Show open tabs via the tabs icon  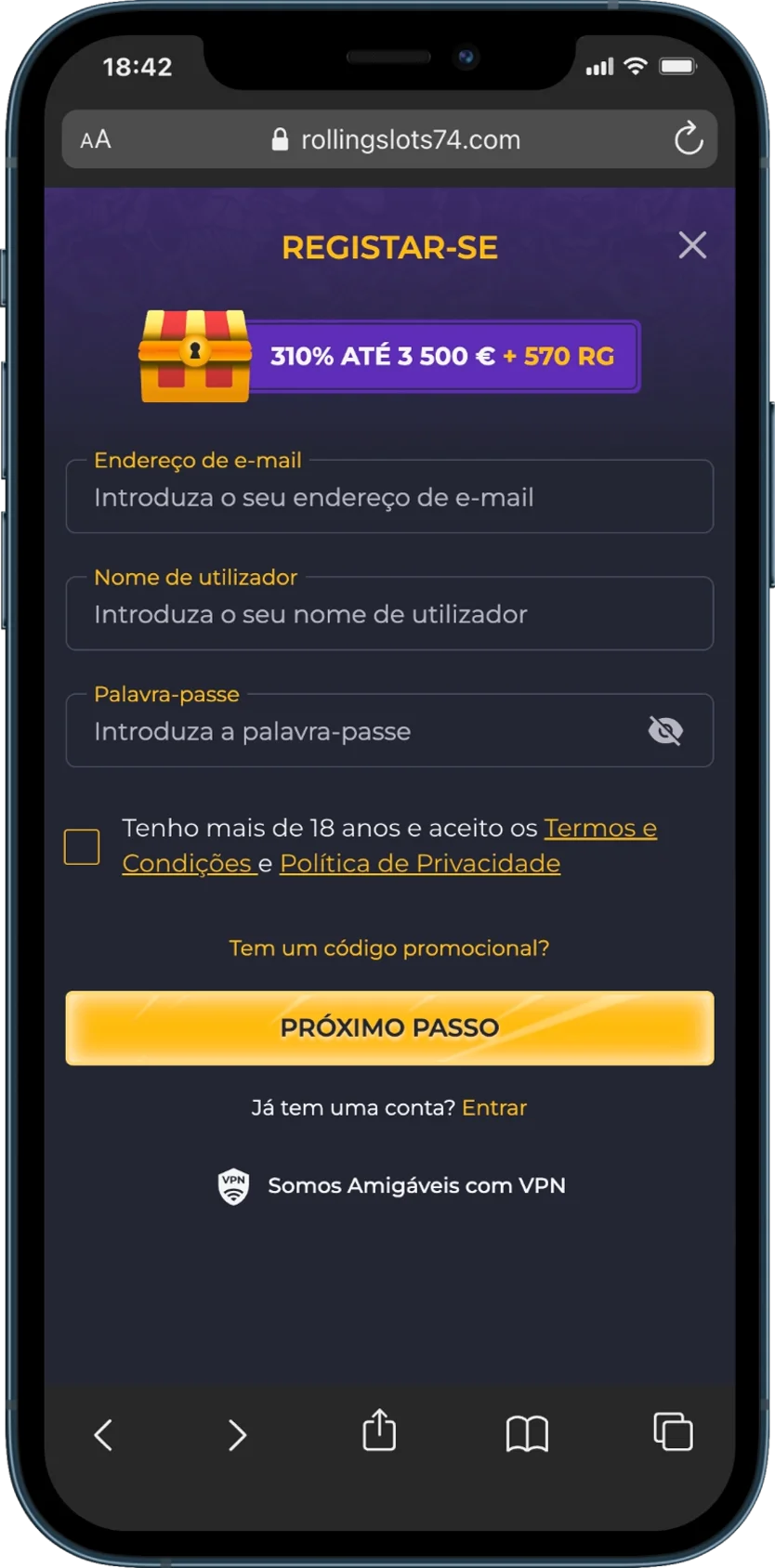tap(673, 1433)
